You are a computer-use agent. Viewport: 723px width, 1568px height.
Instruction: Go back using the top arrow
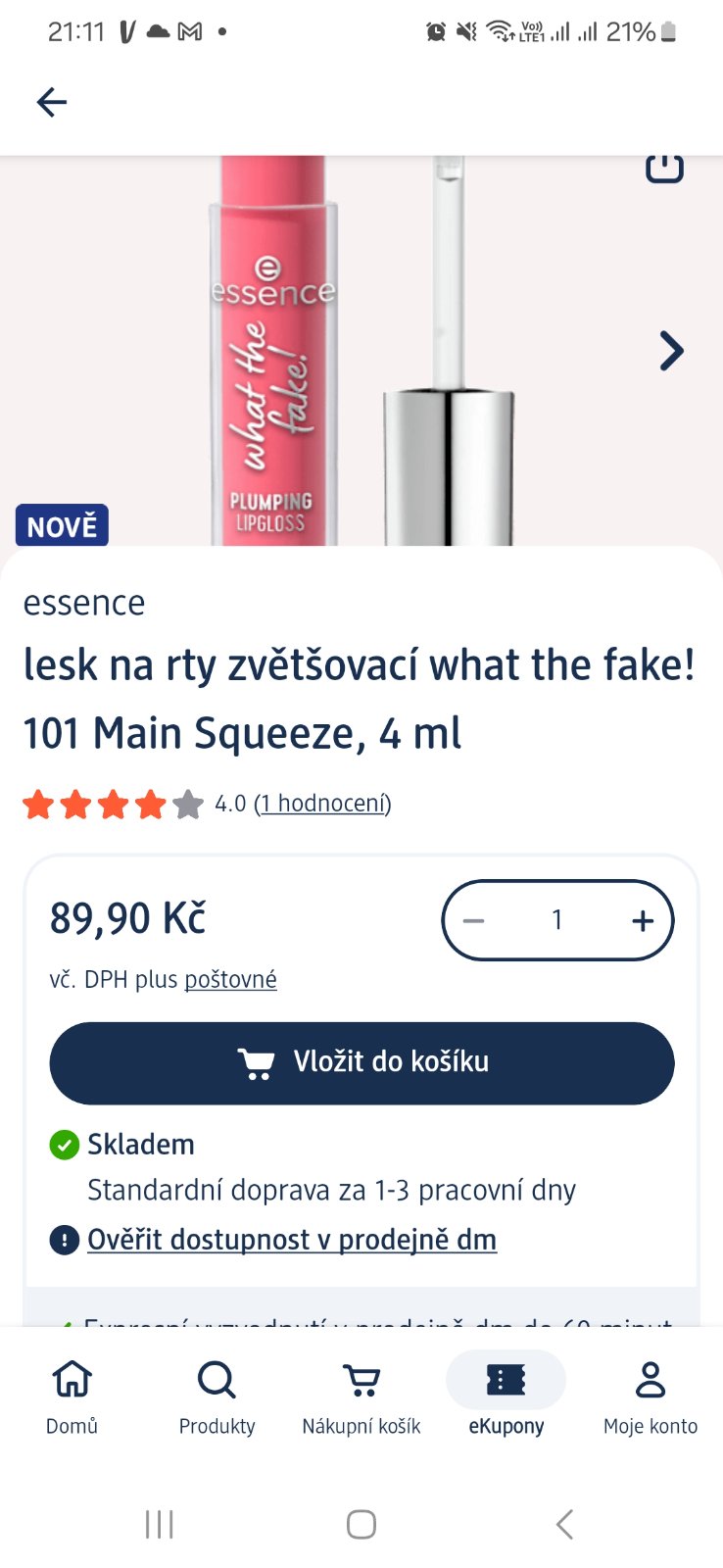pyautogui.click(x=51, y=102)
